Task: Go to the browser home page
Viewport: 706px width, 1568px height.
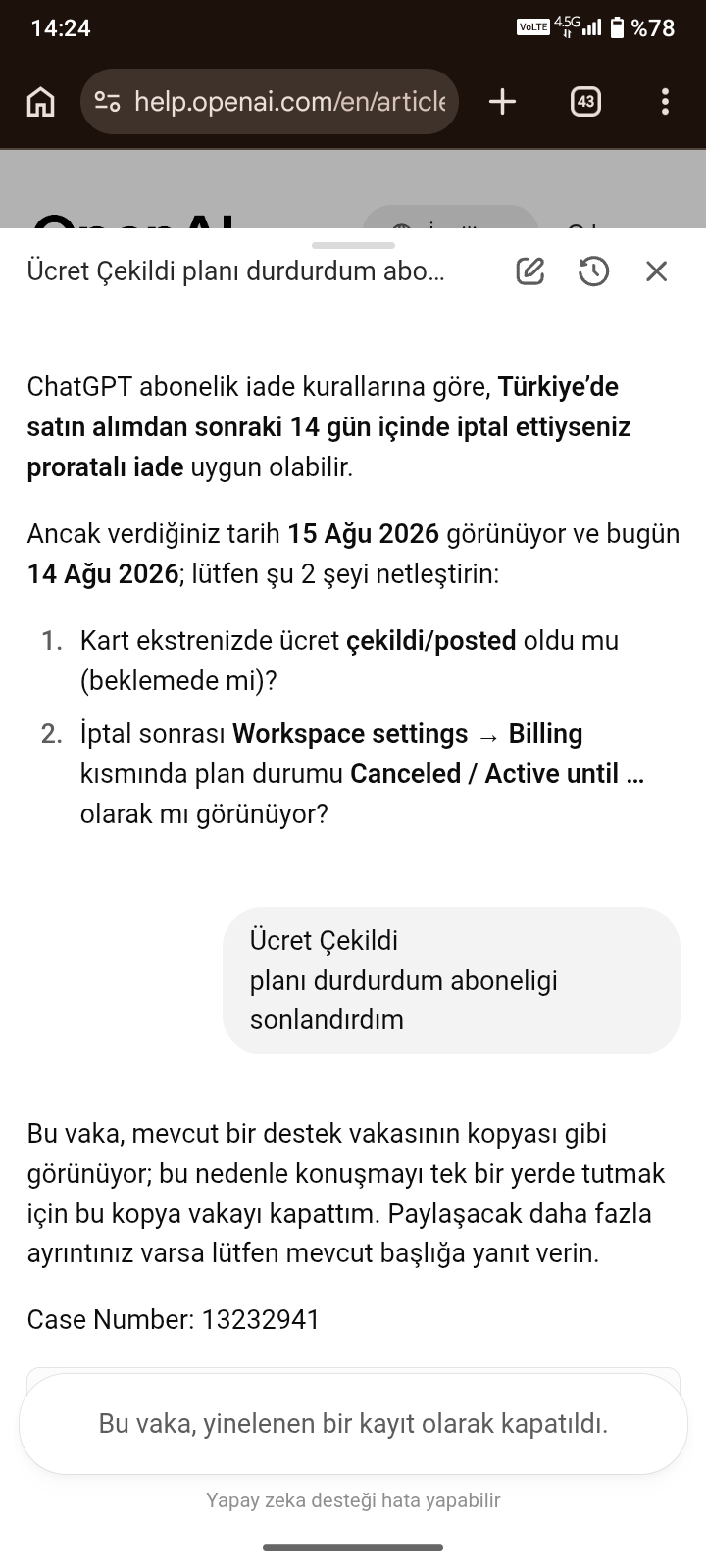Action: pos(40,102)
